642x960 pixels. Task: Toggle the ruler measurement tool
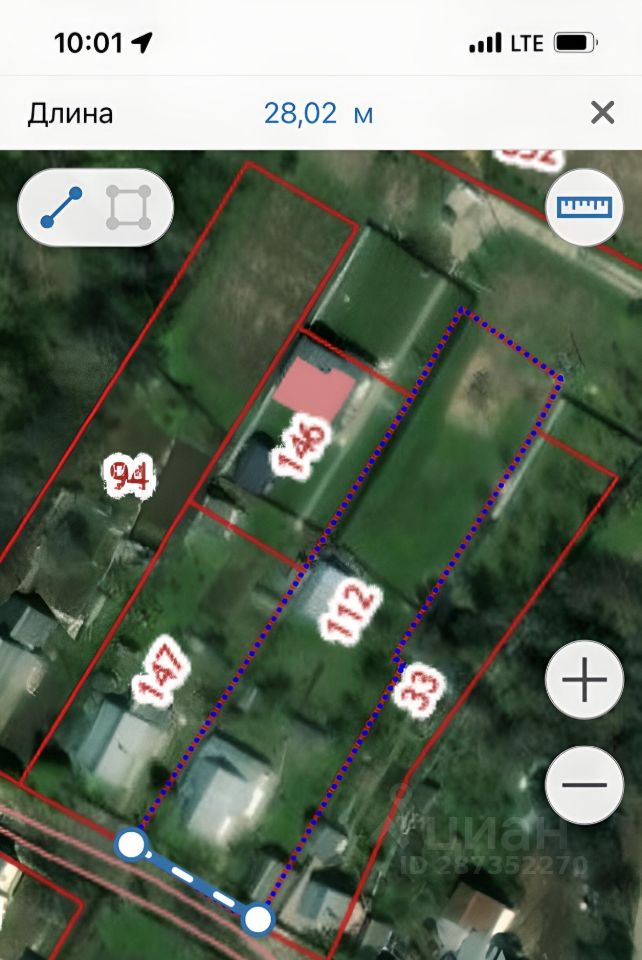point(584,207)
